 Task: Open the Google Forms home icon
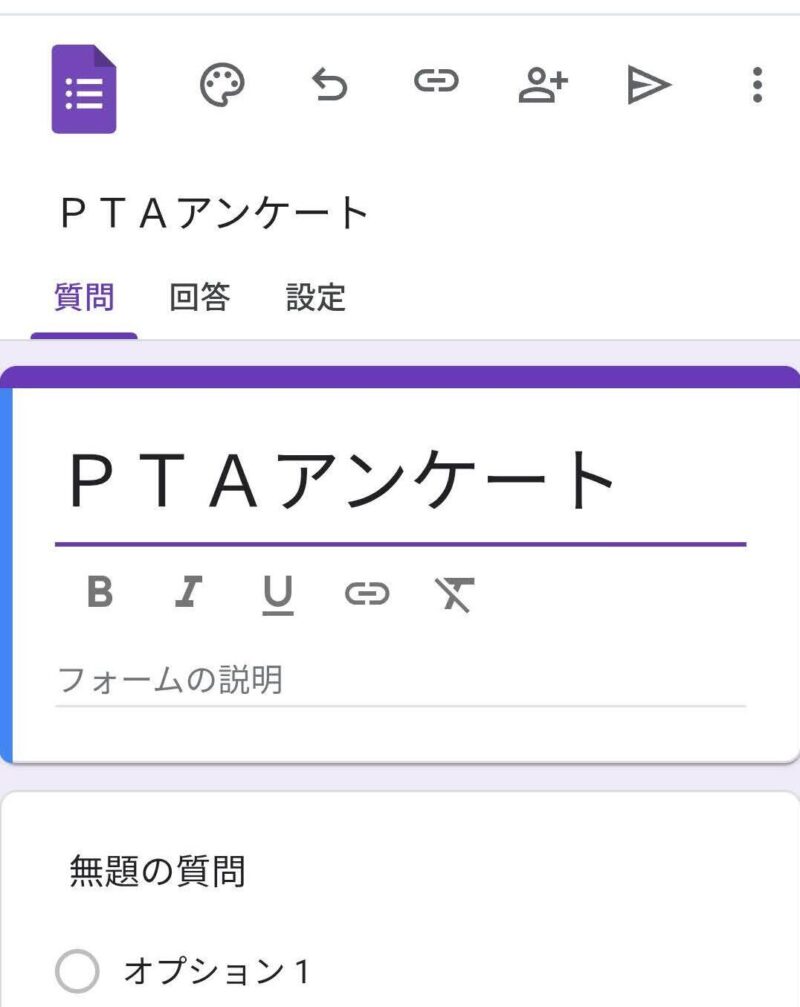84,89
